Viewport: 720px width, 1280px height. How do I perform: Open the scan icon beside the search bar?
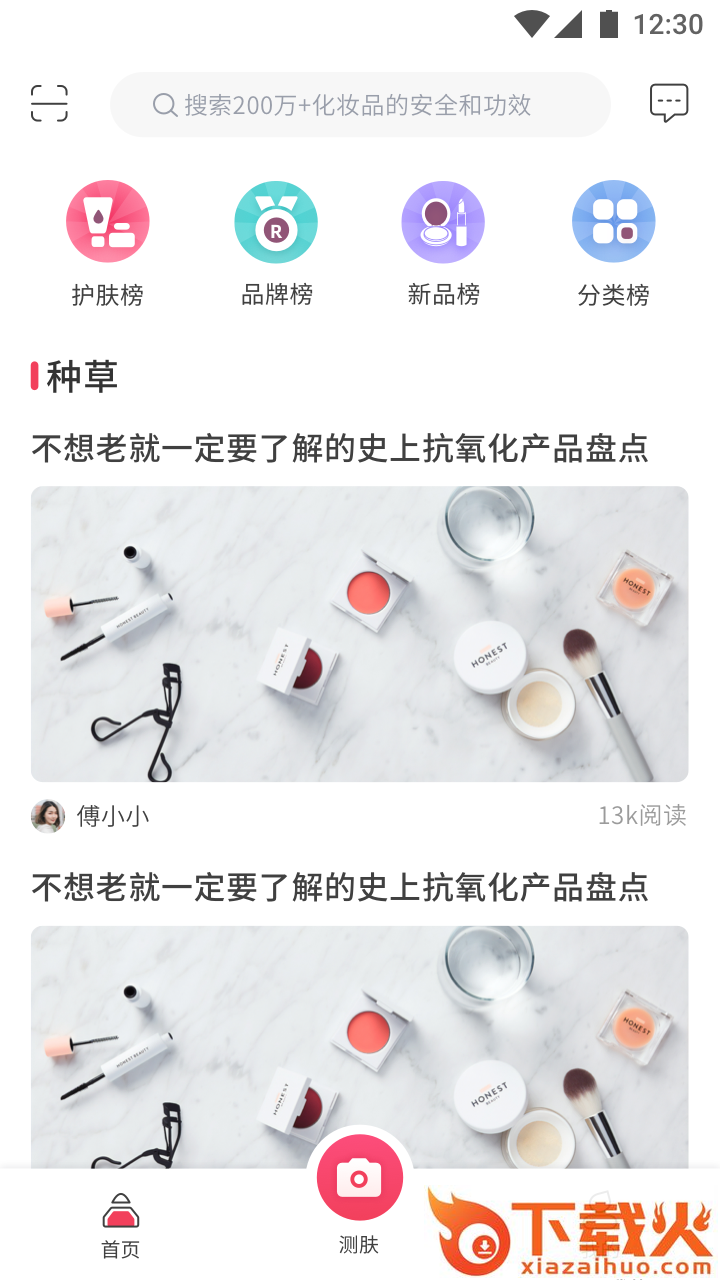(49, 104)
